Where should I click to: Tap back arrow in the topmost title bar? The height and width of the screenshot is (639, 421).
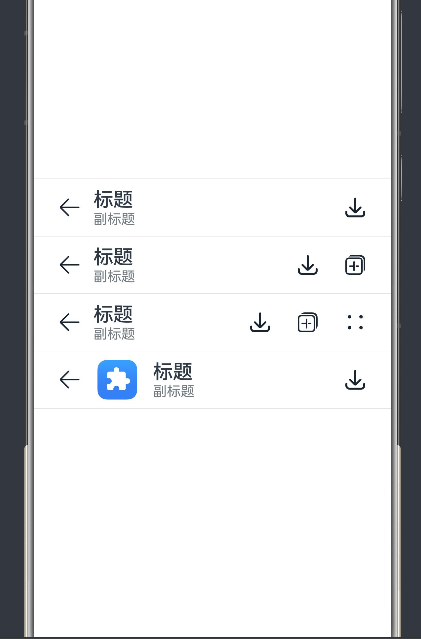click(69, 207)
